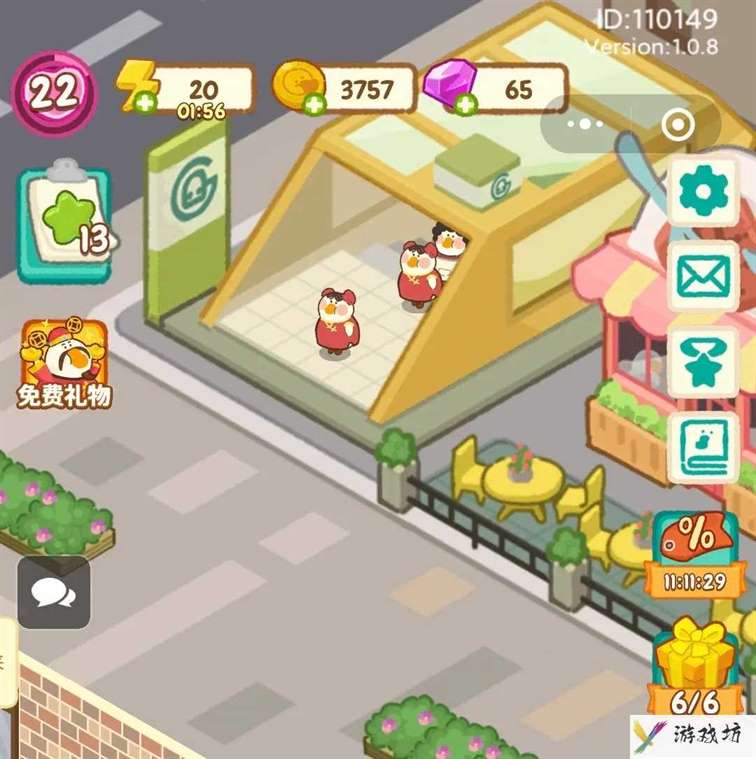Open the level 22 badge
Image resolution: width=756 pixels, height=759 pixels.
[x=54, y=93]
